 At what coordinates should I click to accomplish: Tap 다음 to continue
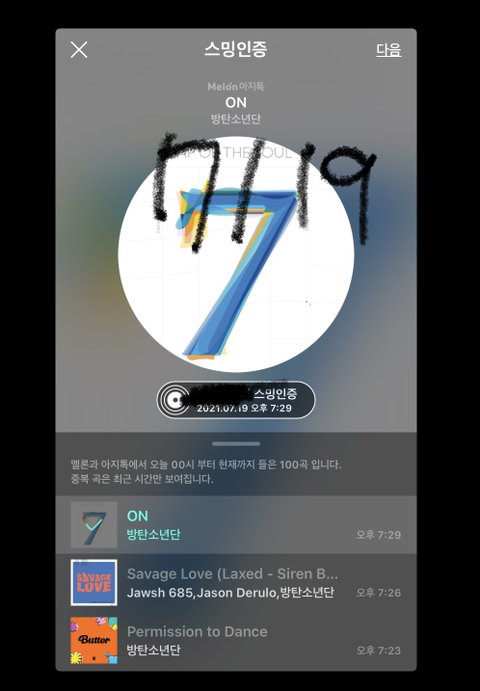pos(388,50)
